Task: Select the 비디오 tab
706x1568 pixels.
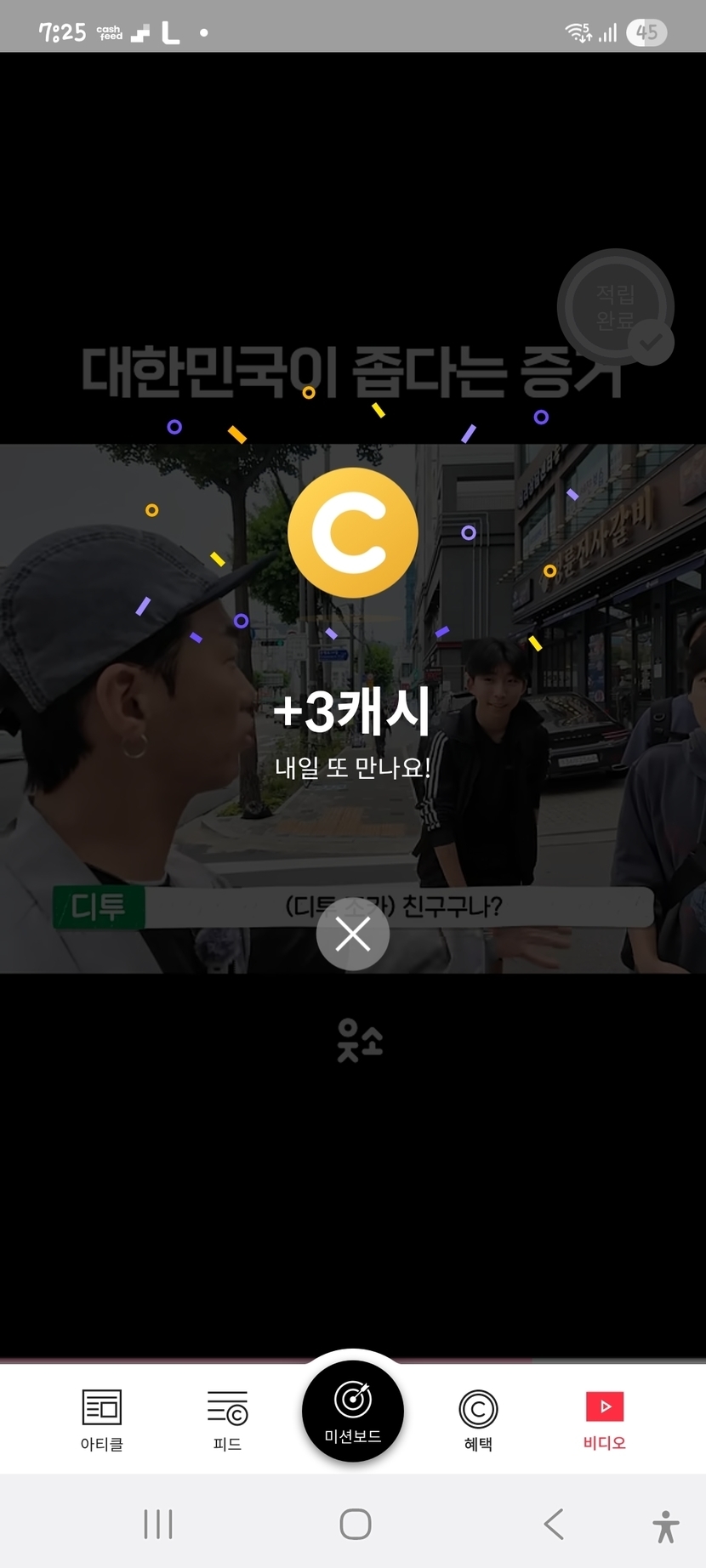Action: [604, 1419]
